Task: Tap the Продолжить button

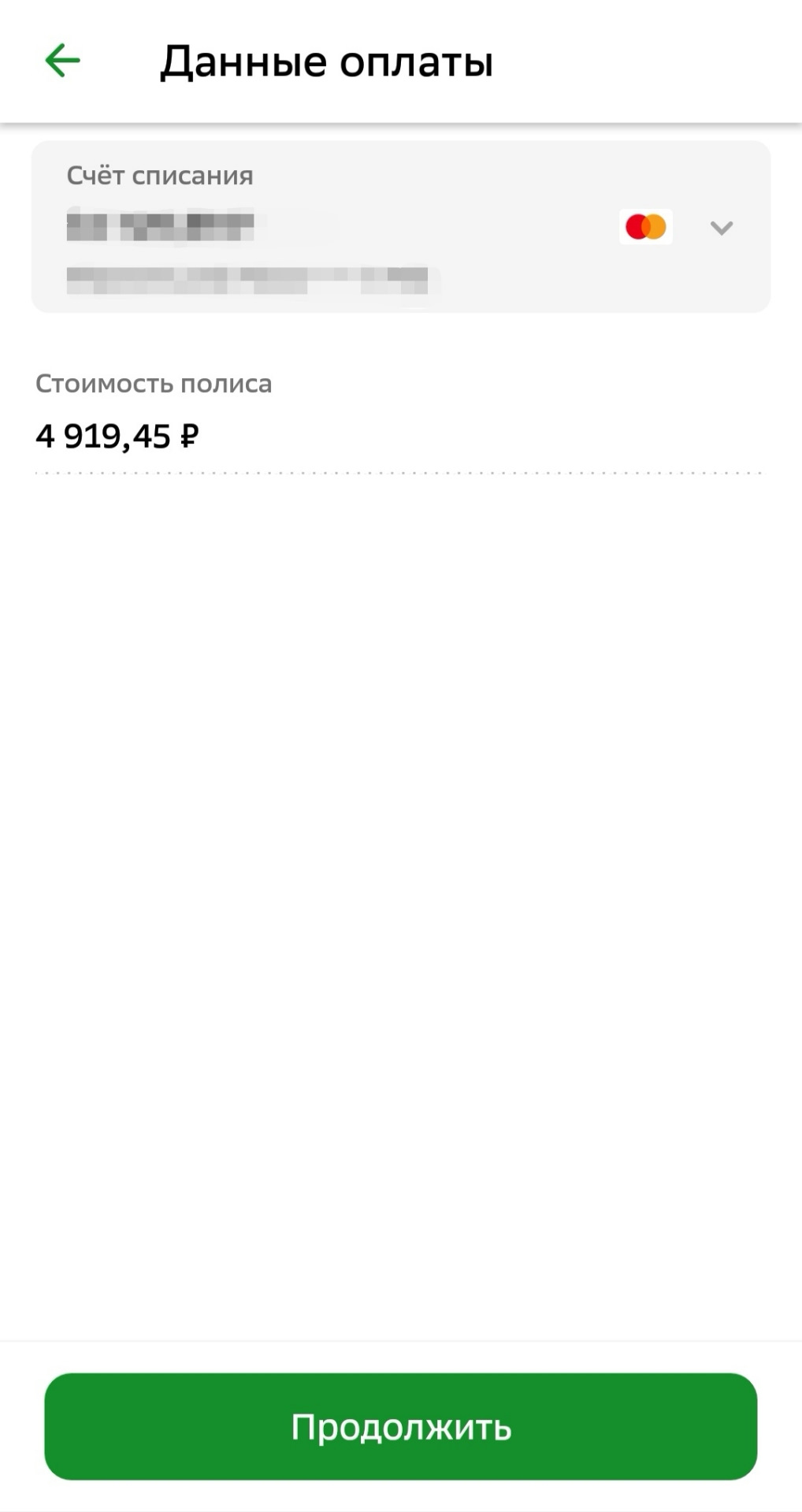Action: coord(401,1427)
